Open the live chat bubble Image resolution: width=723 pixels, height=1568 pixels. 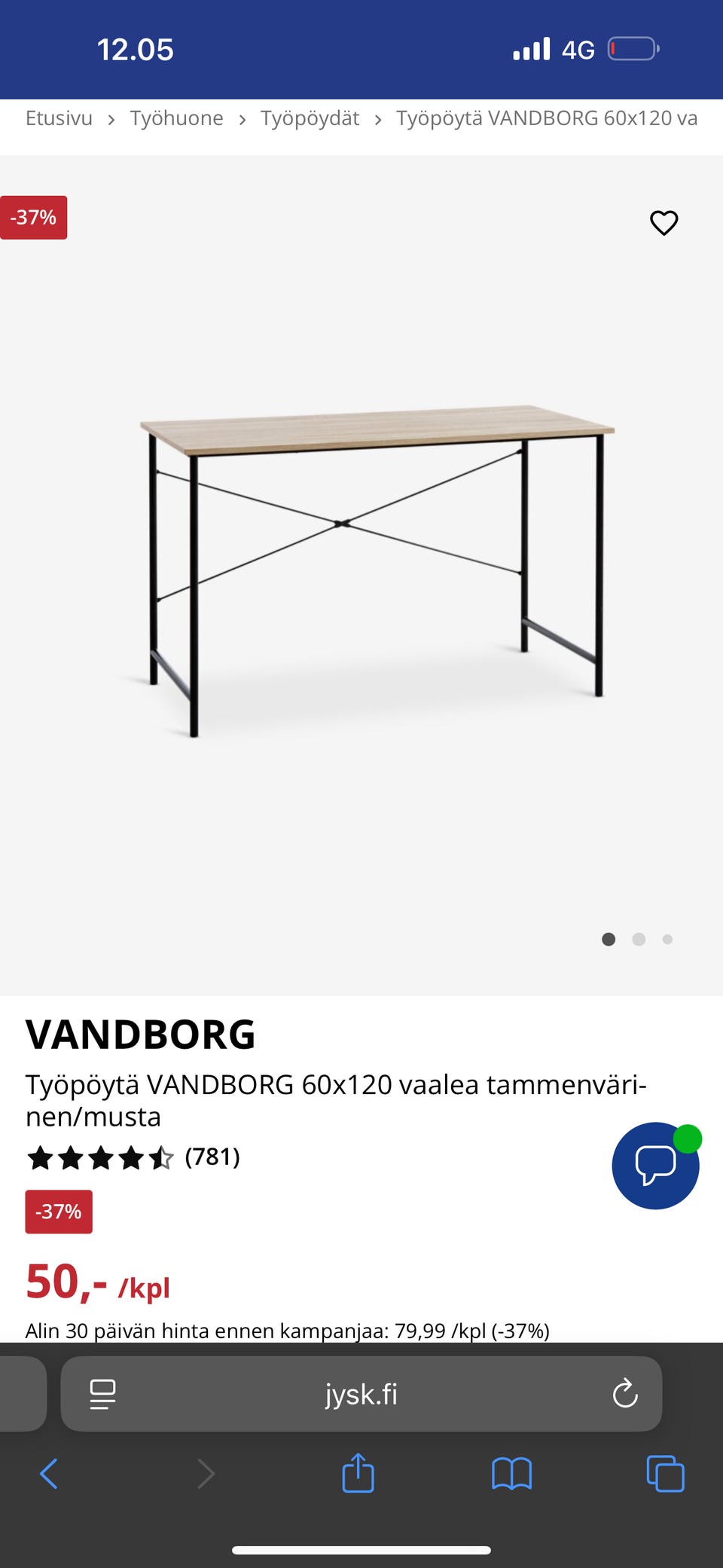click(x=655, y=1165)
